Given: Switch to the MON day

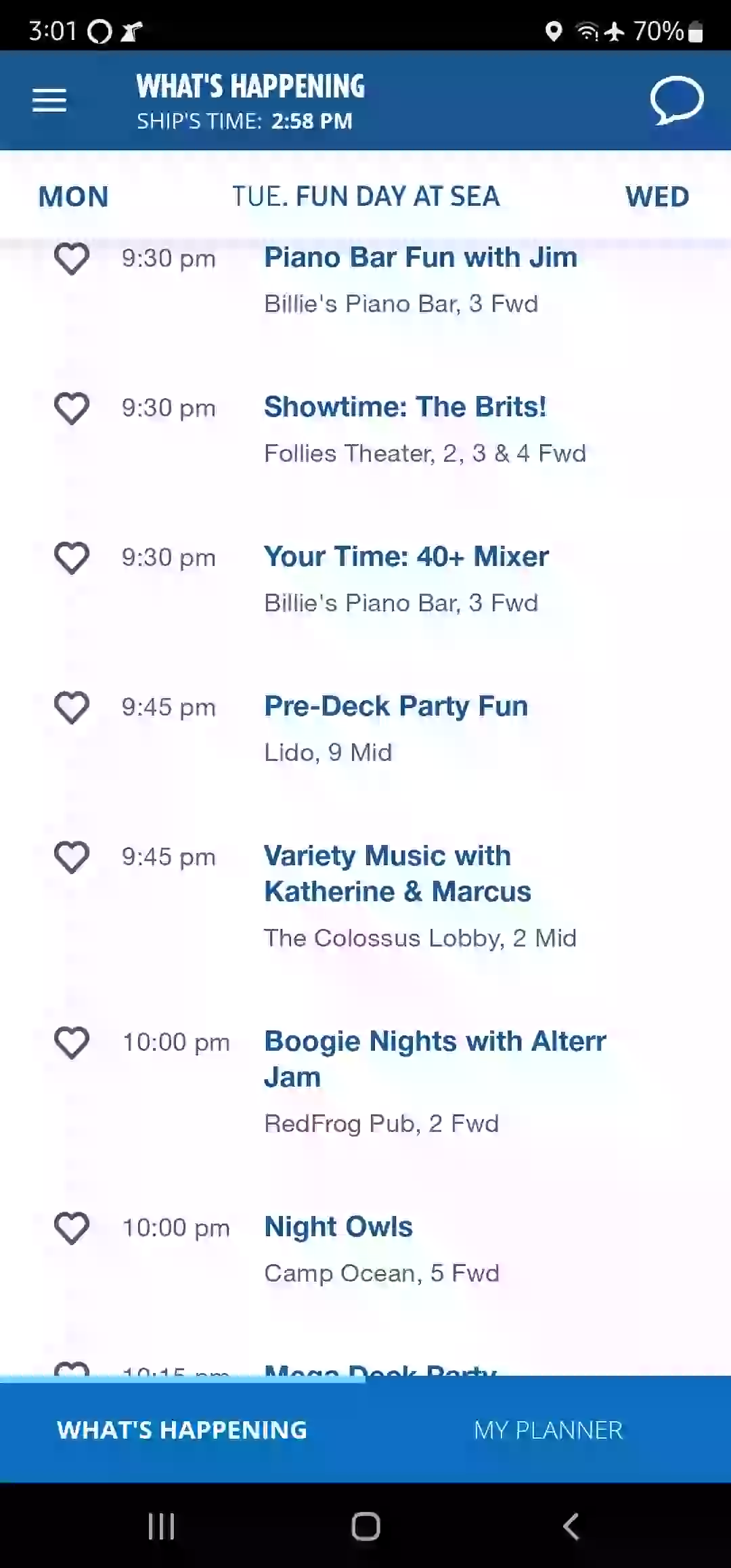Looking at the screenshot, I should coord(73,197).
